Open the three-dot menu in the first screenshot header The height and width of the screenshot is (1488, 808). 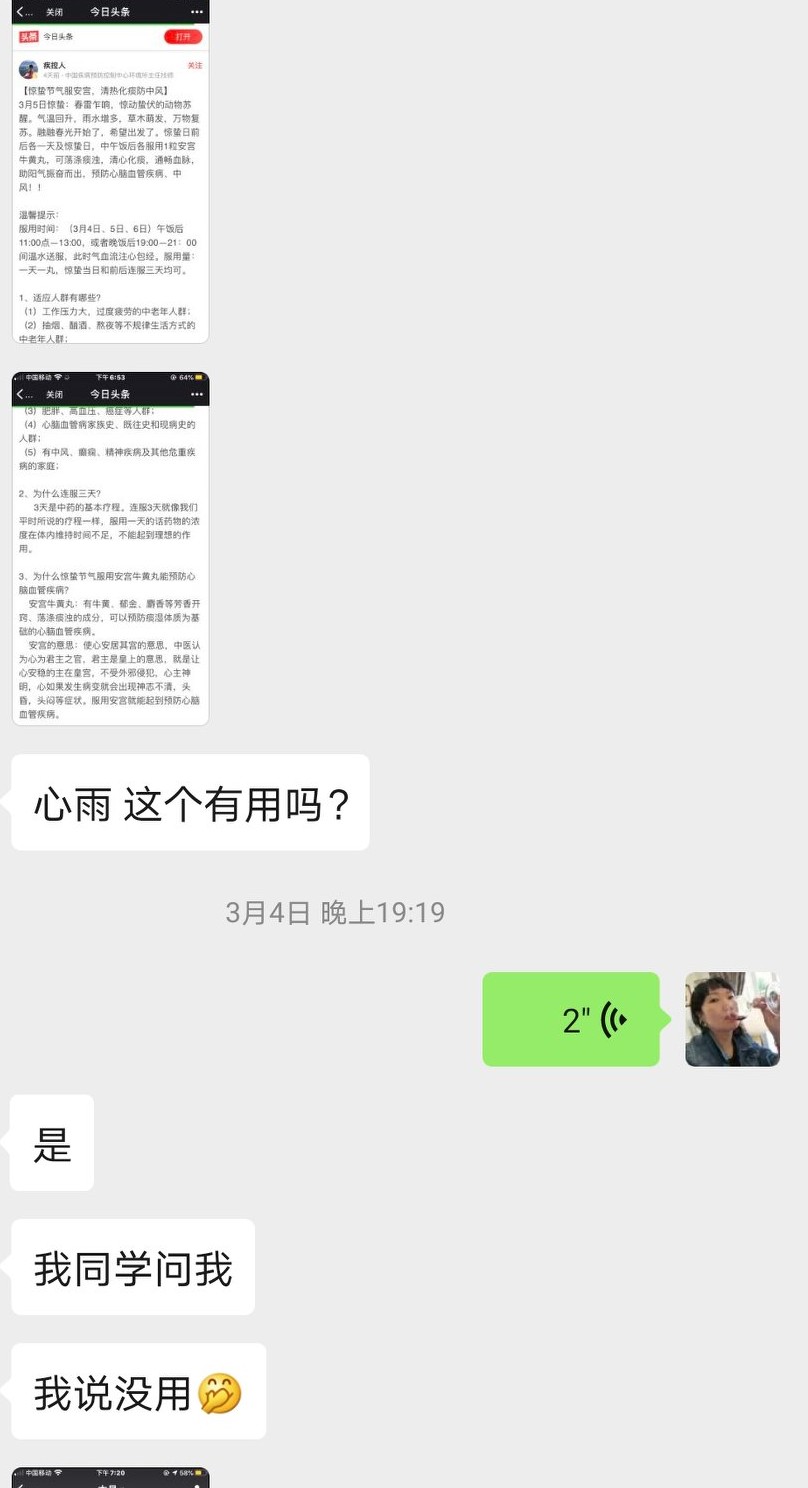point(196,11)
